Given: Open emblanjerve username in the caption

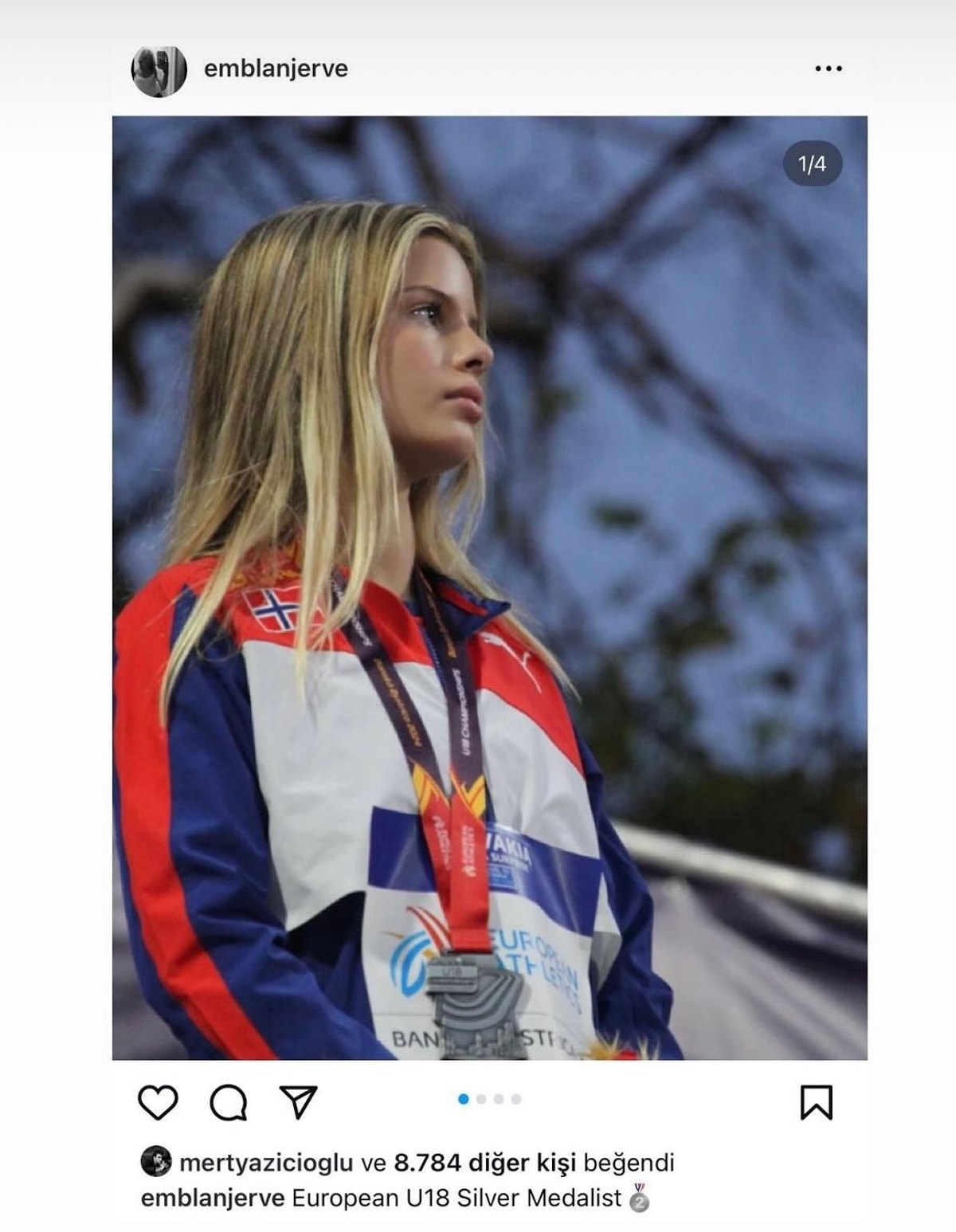Looking at the screenshot, I should coord(212,1199).
